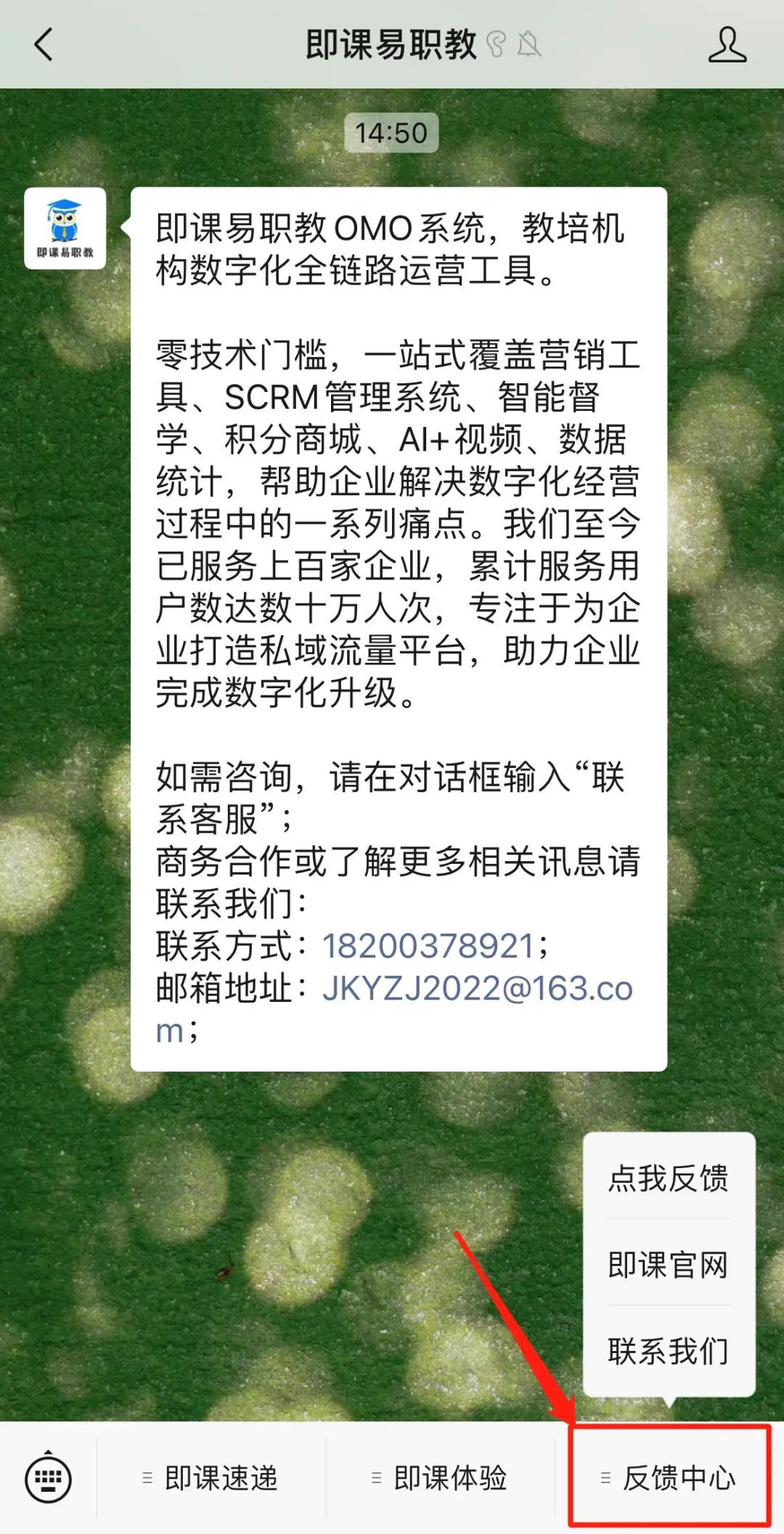Toggle notifications using the crossed-out bell
Viewport: 784px width, 1534px height.
click(528, 46)
